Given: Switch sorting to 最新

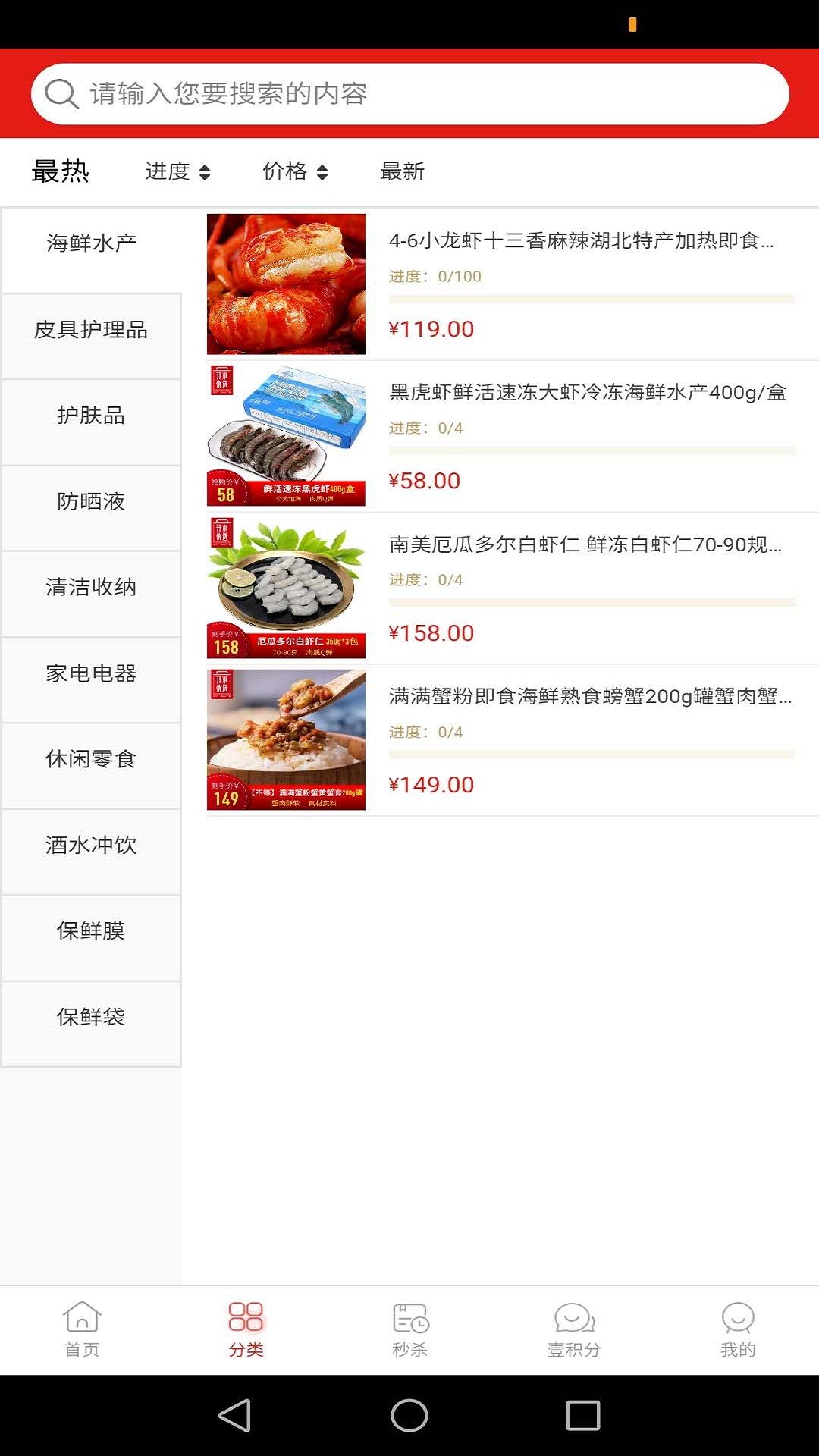Looking at the screenshot, I should coord(403,171).
